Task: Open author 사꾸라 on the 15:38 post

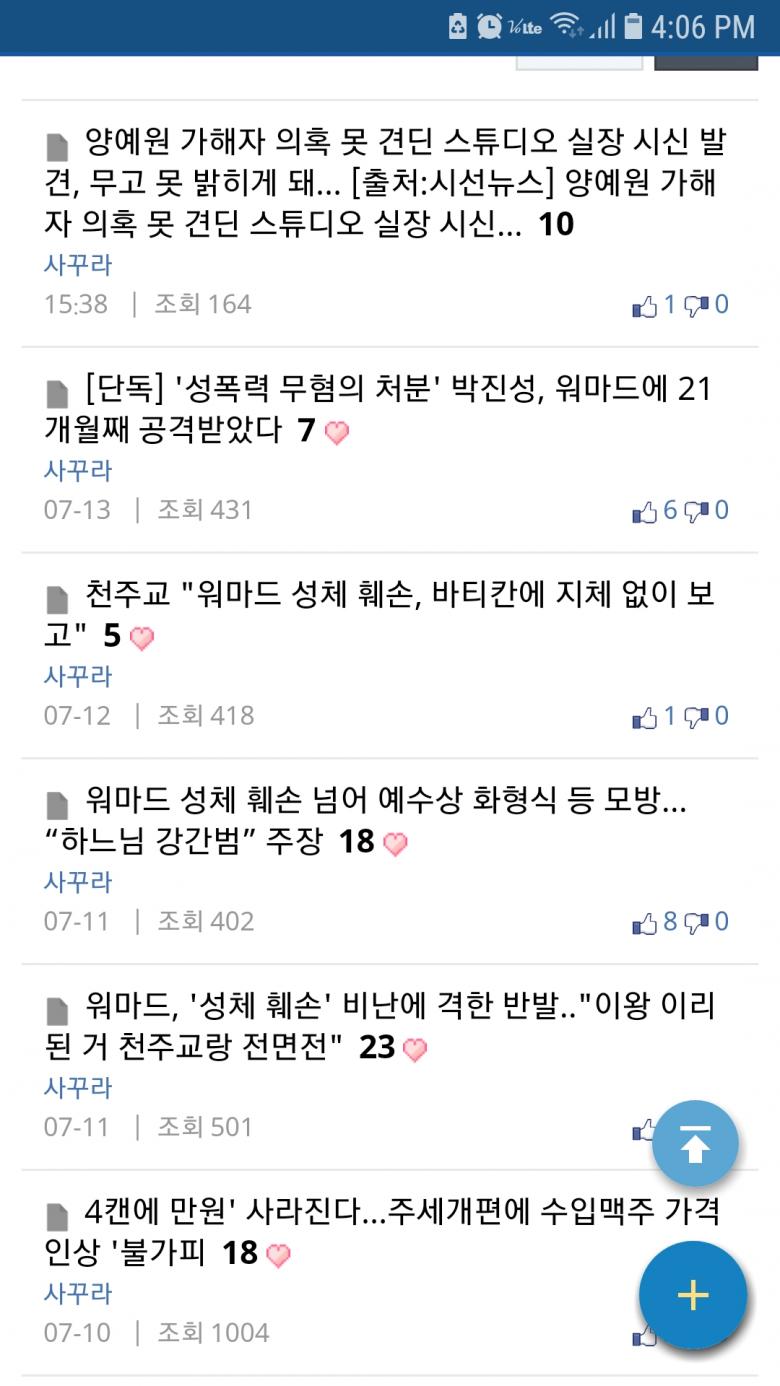Action: pyautogui.click(x=78, y=265)
